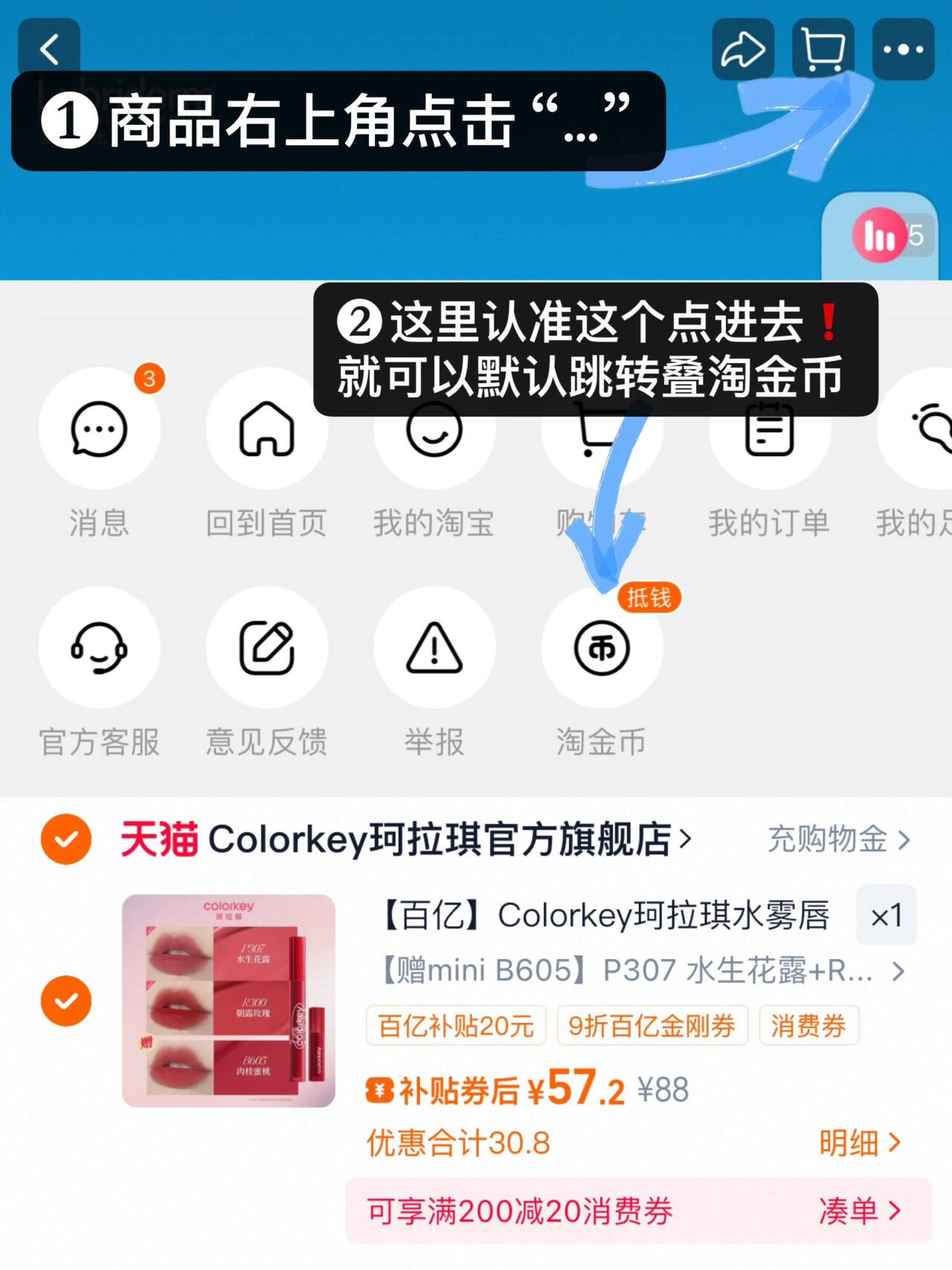The width and height of the screenshot is (952, 1270).
Task: Open 意见反馈 feedback pencil icon
Action: 267,647
